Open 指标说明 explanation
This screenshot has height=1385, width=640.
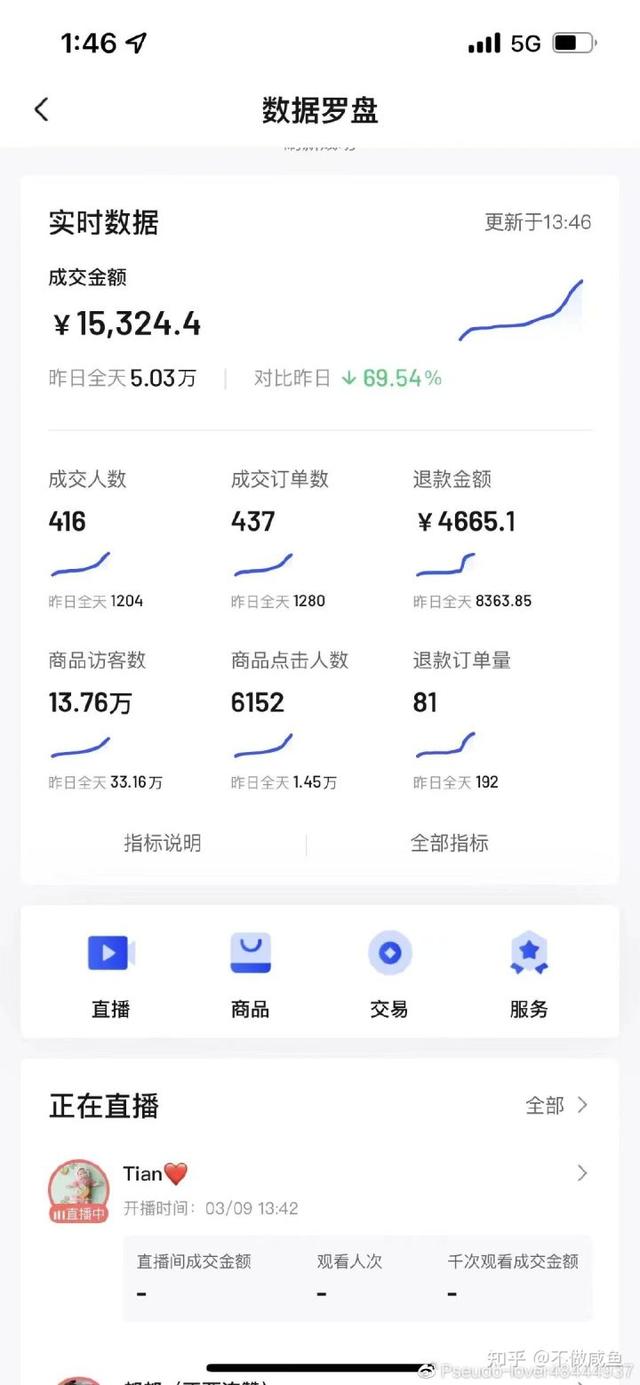pos(162,843)
